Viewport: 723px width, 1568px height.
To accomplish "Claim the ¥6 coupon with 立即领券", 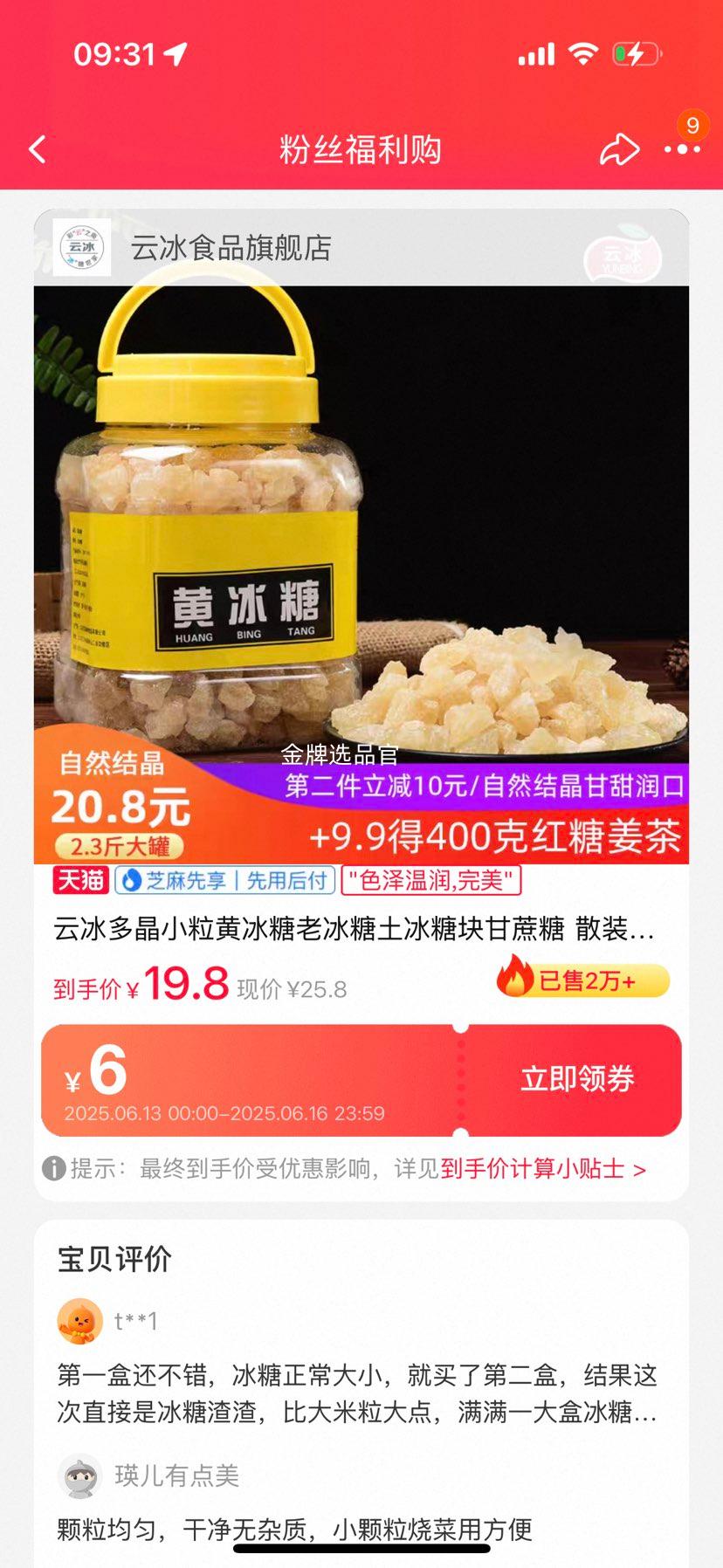I will [x=577, y=1079].
